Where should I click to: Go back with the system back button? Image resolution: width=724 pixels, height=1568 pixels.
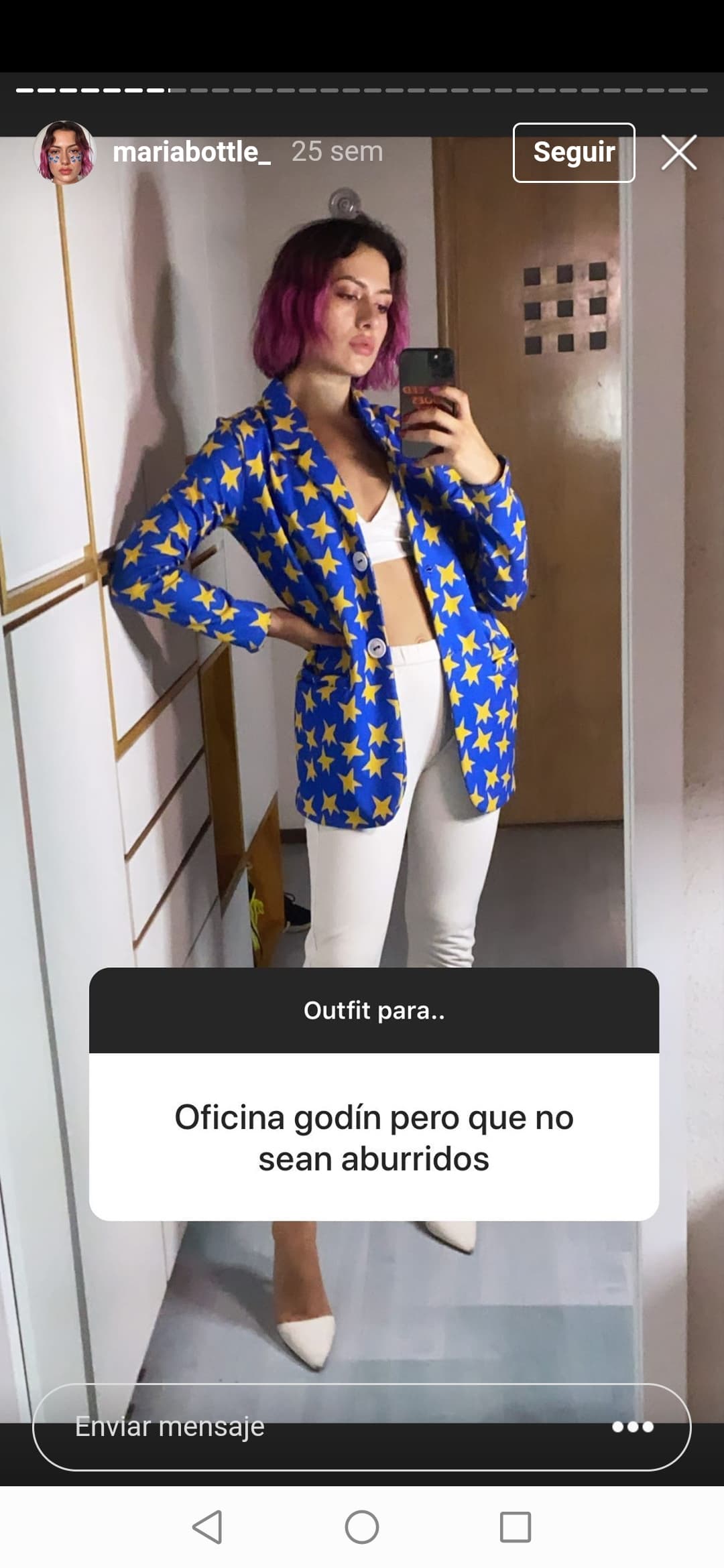pos(207,1527)
